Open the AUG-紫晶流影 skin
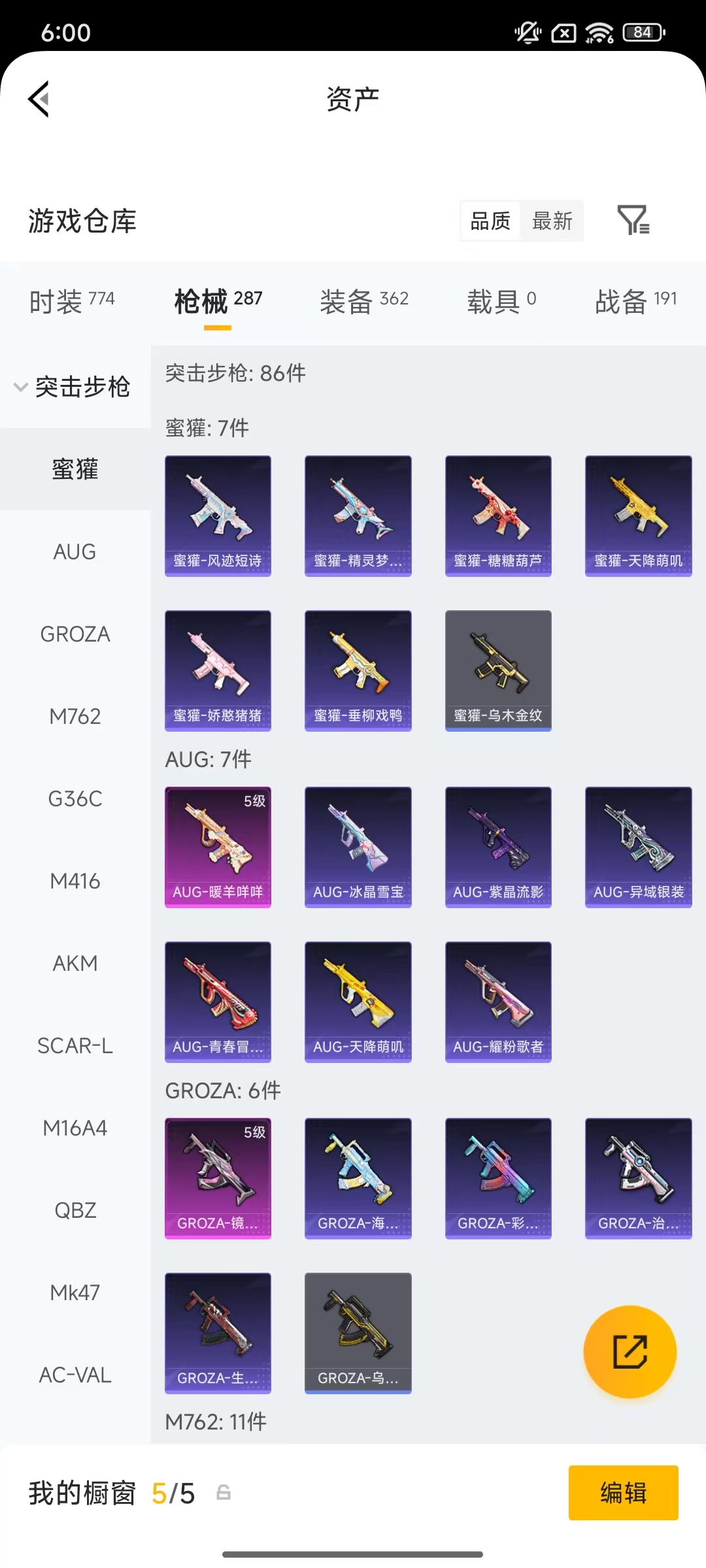 pyautogui.click(x=498, y=847)
